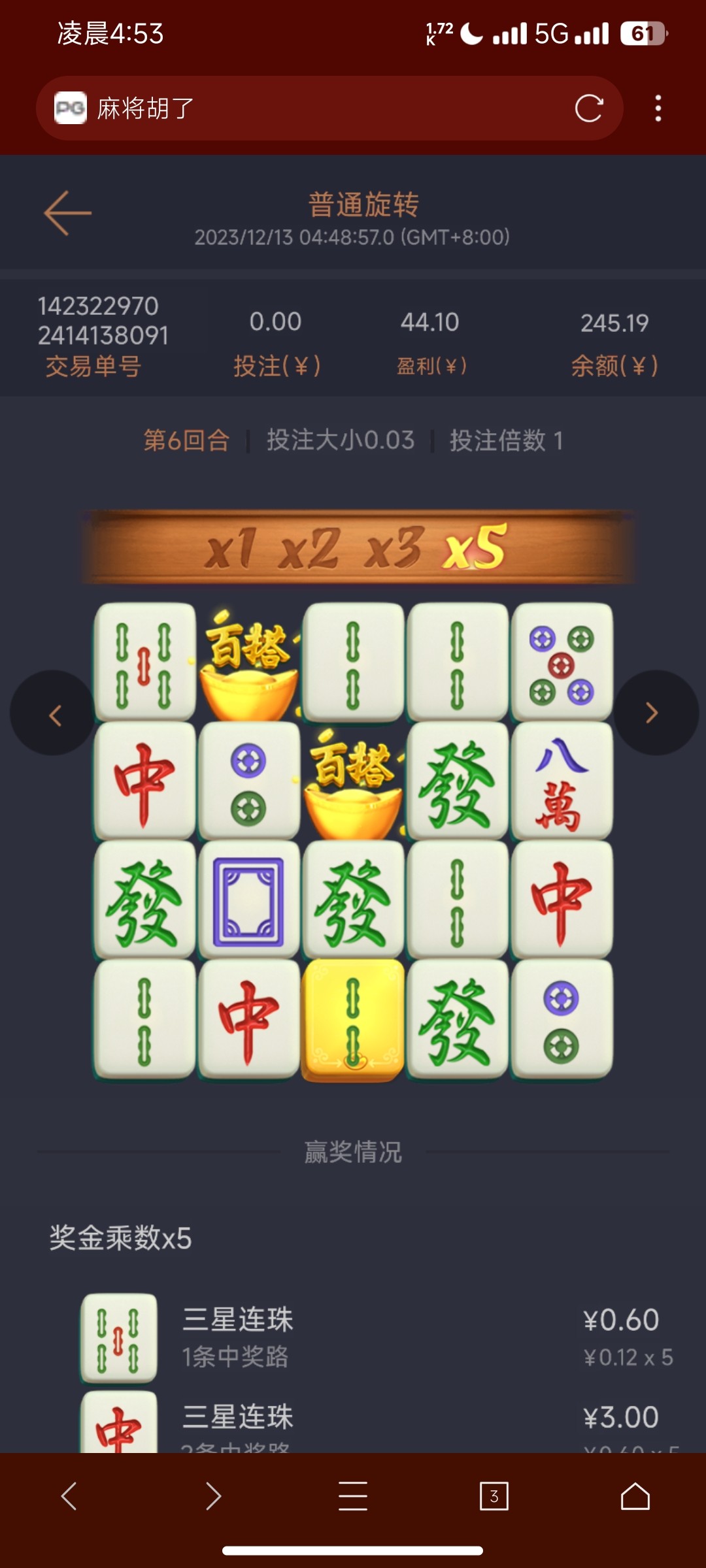Tap the browser back navigation arrow
706x1568 pixels.
click(69, 1496)
